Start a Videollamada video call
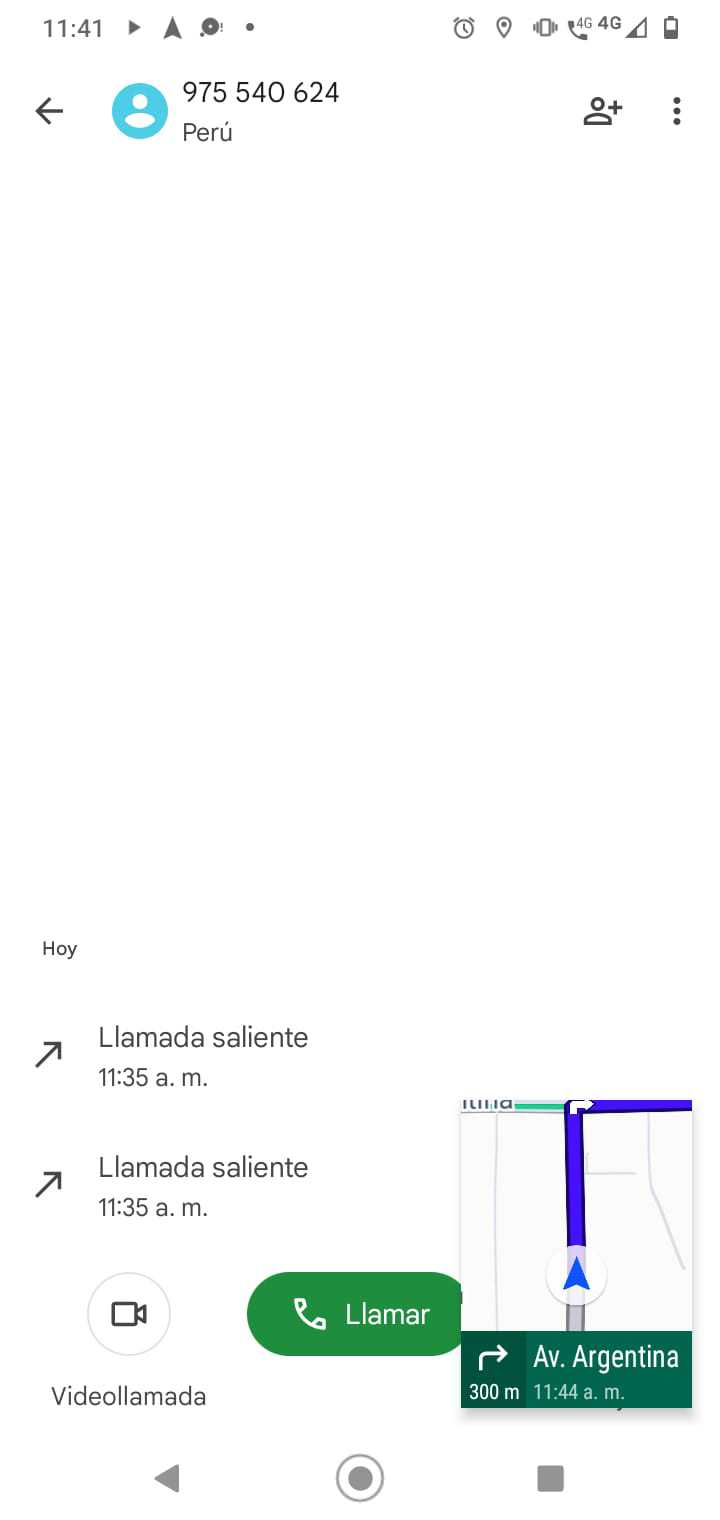This screenshot has width=720, height=1520. tap(129, 1314)
